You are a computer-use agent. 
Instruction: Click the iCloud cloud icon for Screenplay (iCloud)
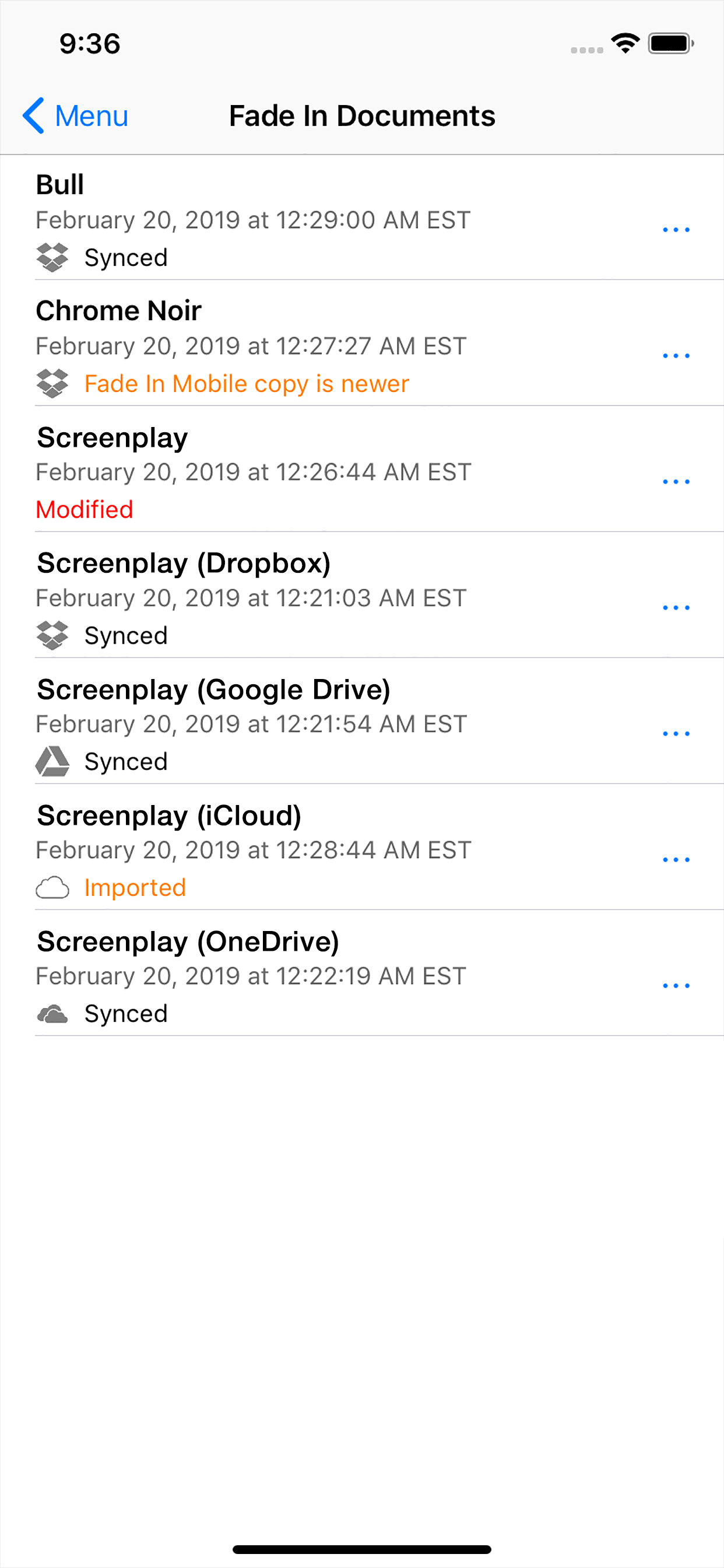54,887
